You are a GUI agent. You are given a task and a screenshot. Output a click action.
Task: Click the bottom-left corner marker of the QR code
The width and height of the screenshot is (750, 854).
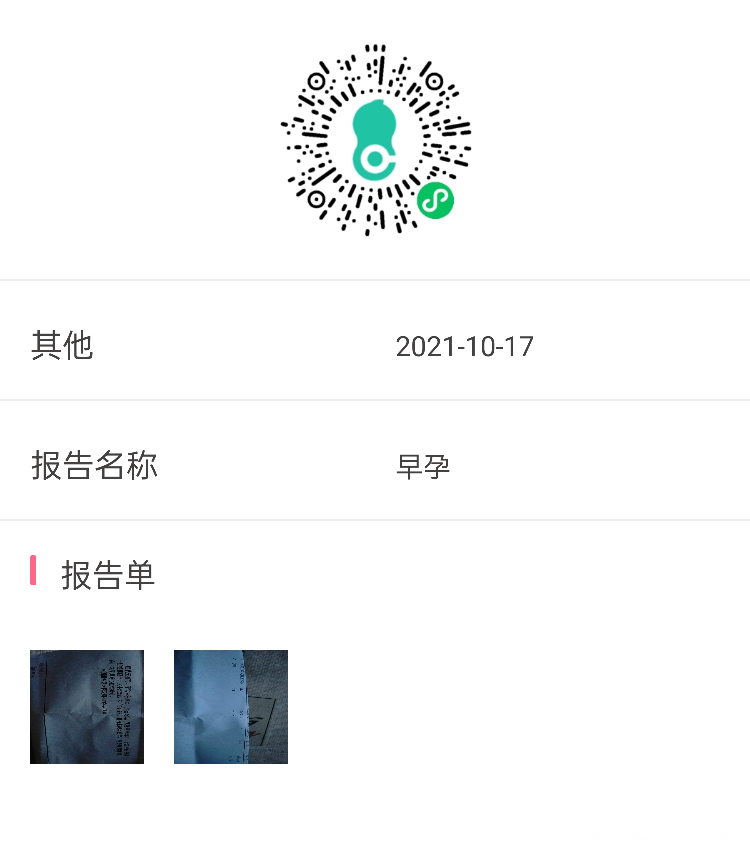click(318, 198)
